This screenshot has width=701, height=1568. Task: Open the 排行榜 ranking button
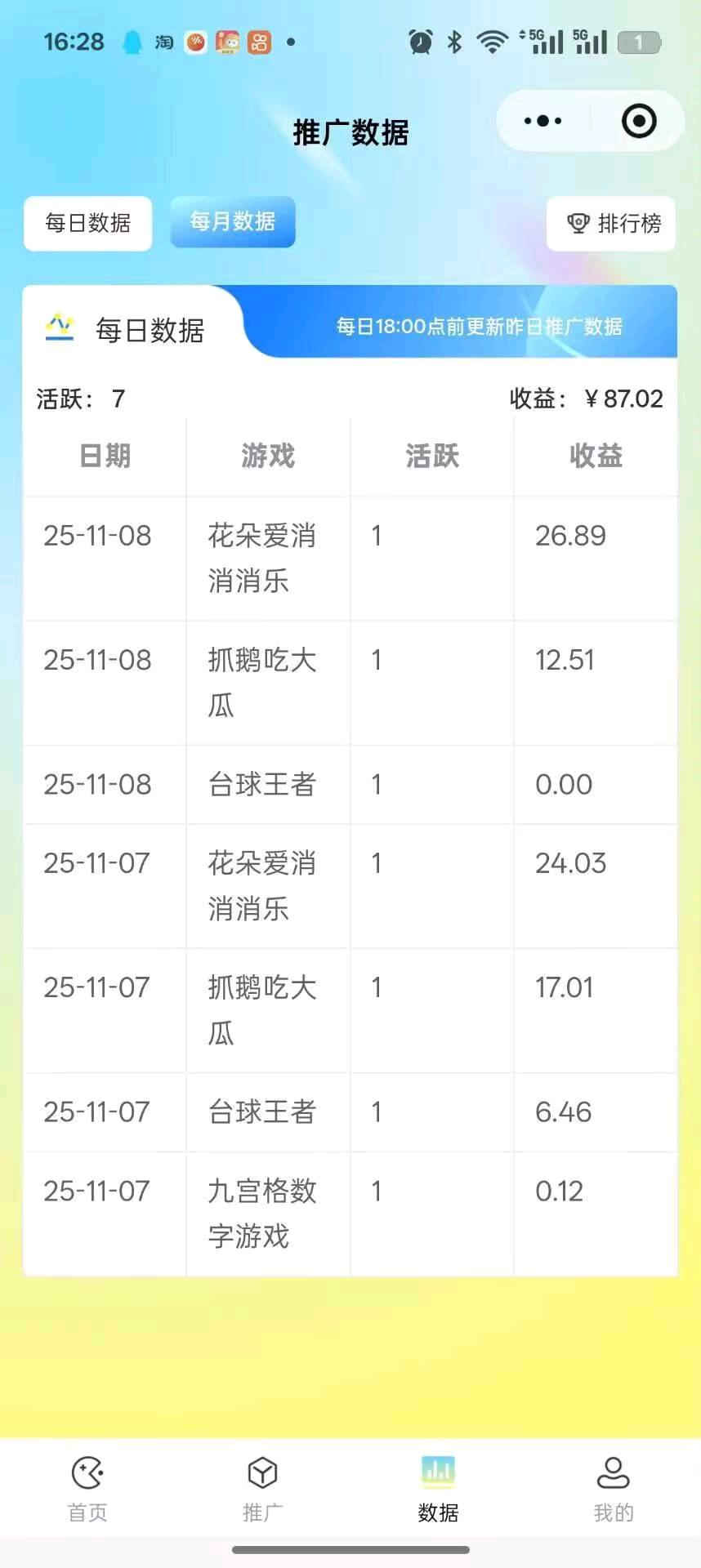click(610, 223)
